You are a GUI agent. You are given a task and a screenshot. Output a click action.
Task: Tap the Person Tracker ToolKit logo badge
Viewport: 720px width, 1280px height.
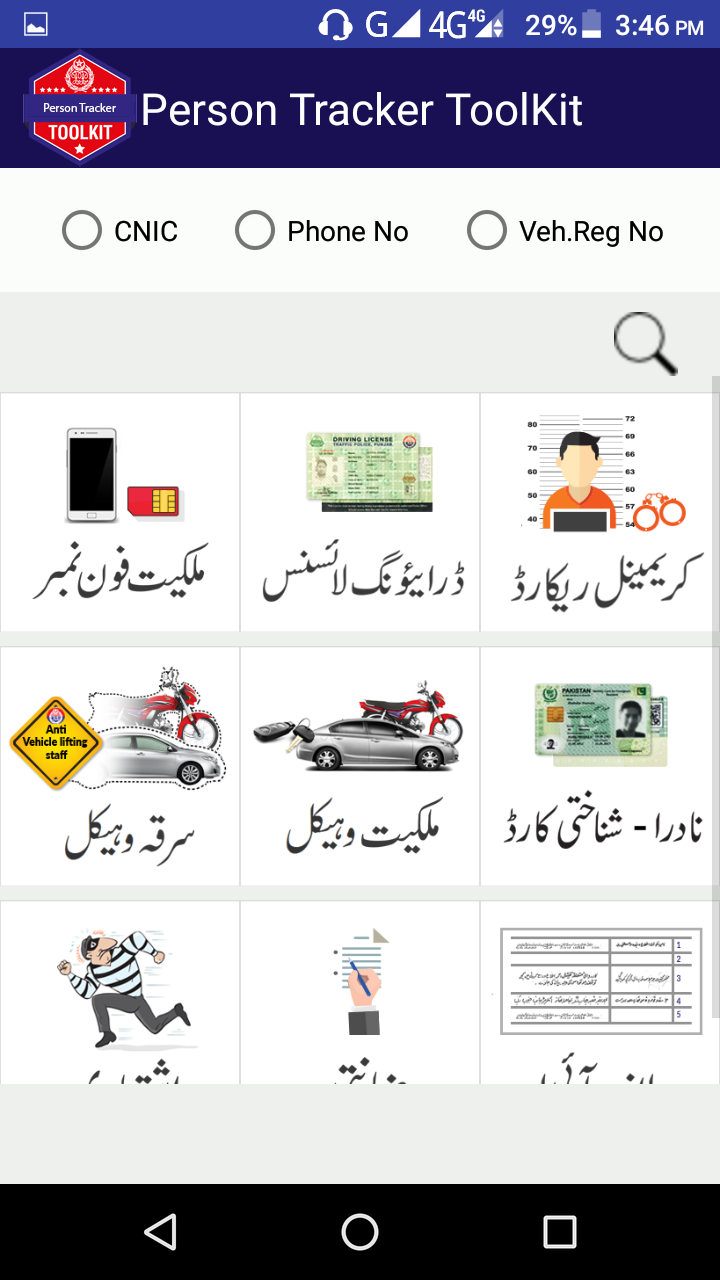click(79, 104)
